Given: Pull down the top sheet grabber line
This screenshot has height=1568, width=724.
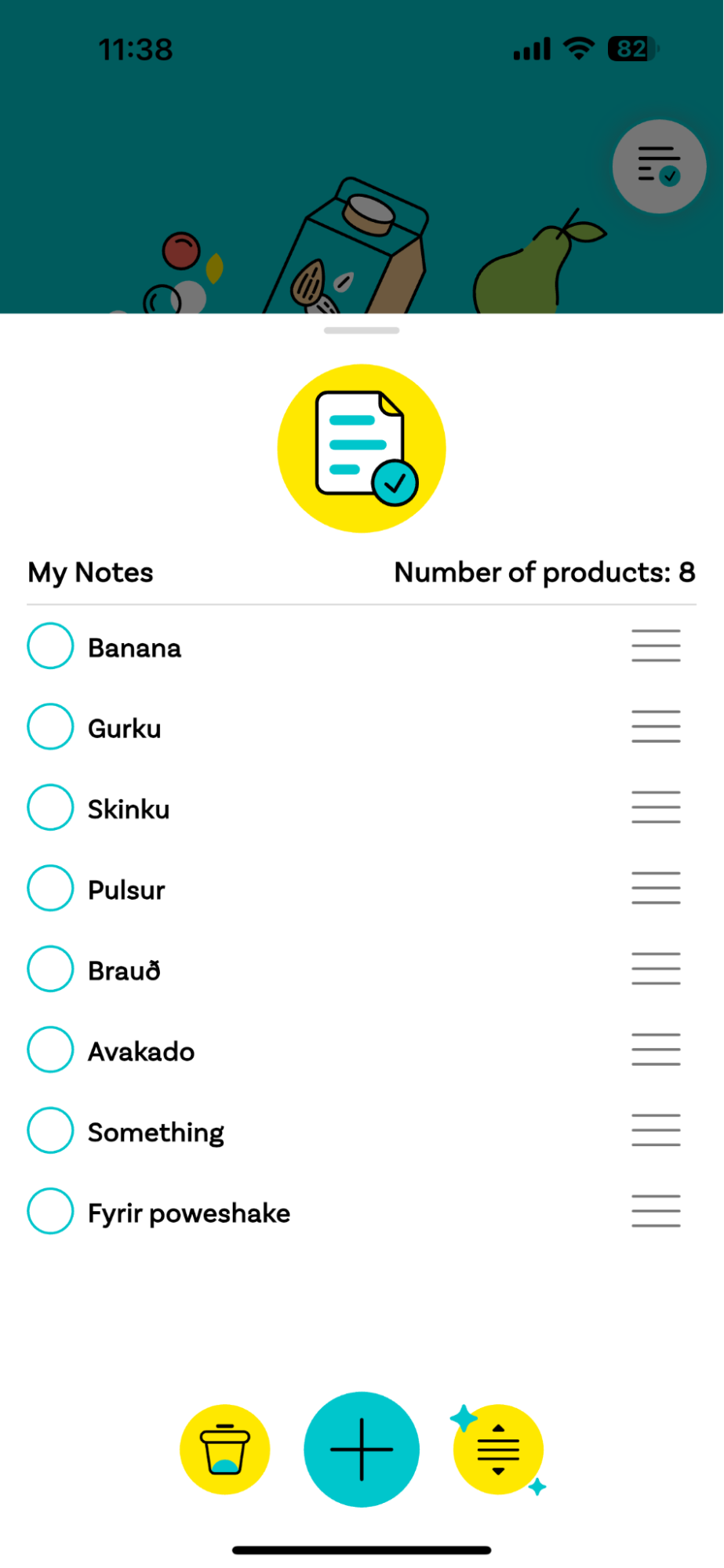Looking at the screenshot, I should point(361,330).
